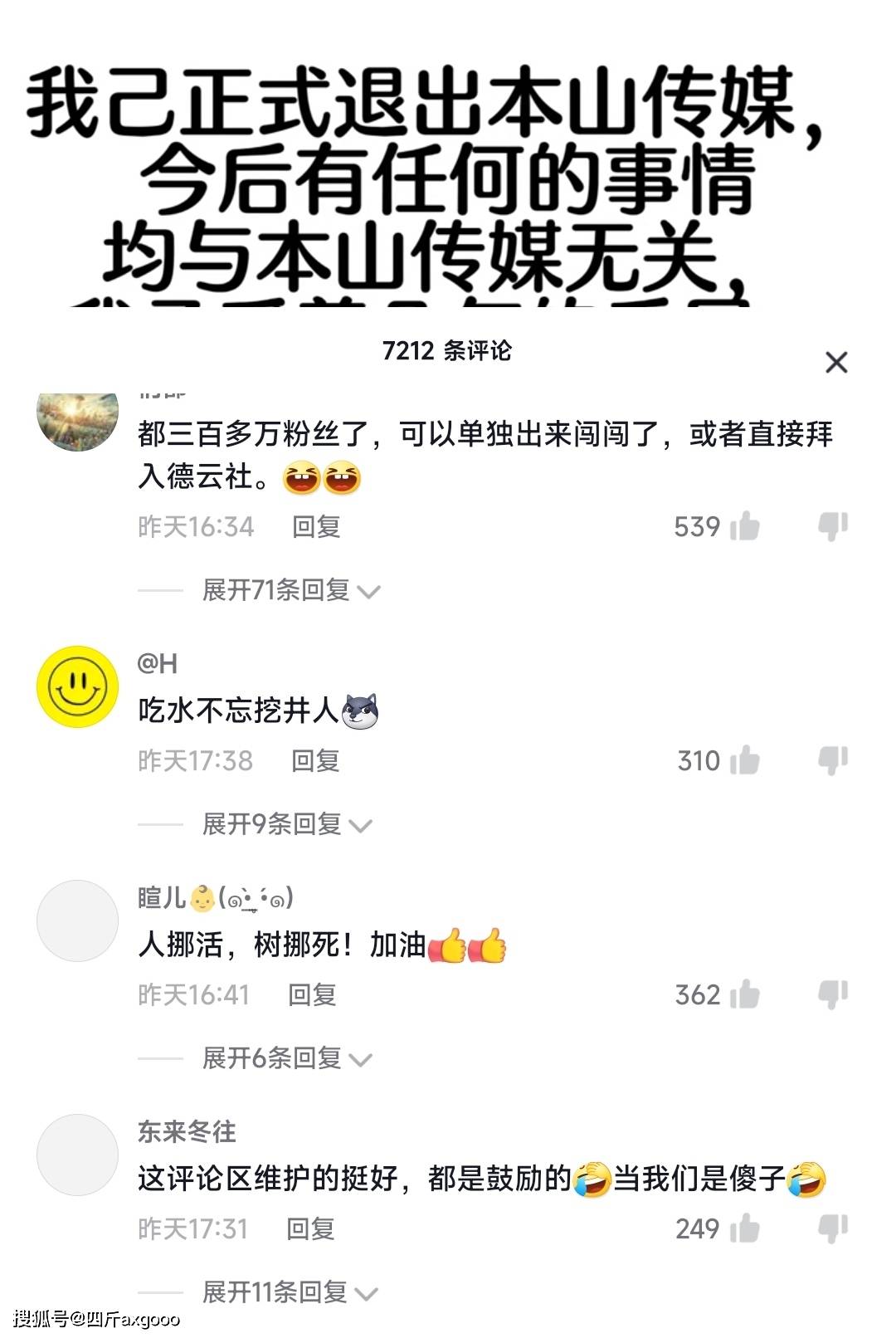Like @H's comment 吃水不忘挖井人
This screenshot has height=1338, width=896.
(744, 760)
